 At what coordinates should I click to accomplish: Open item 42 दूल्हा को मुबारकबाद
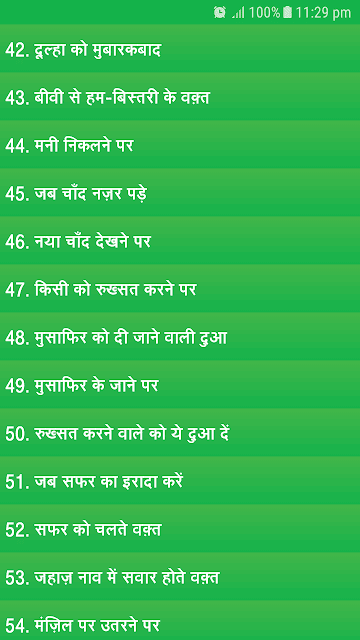pos(180,49)
